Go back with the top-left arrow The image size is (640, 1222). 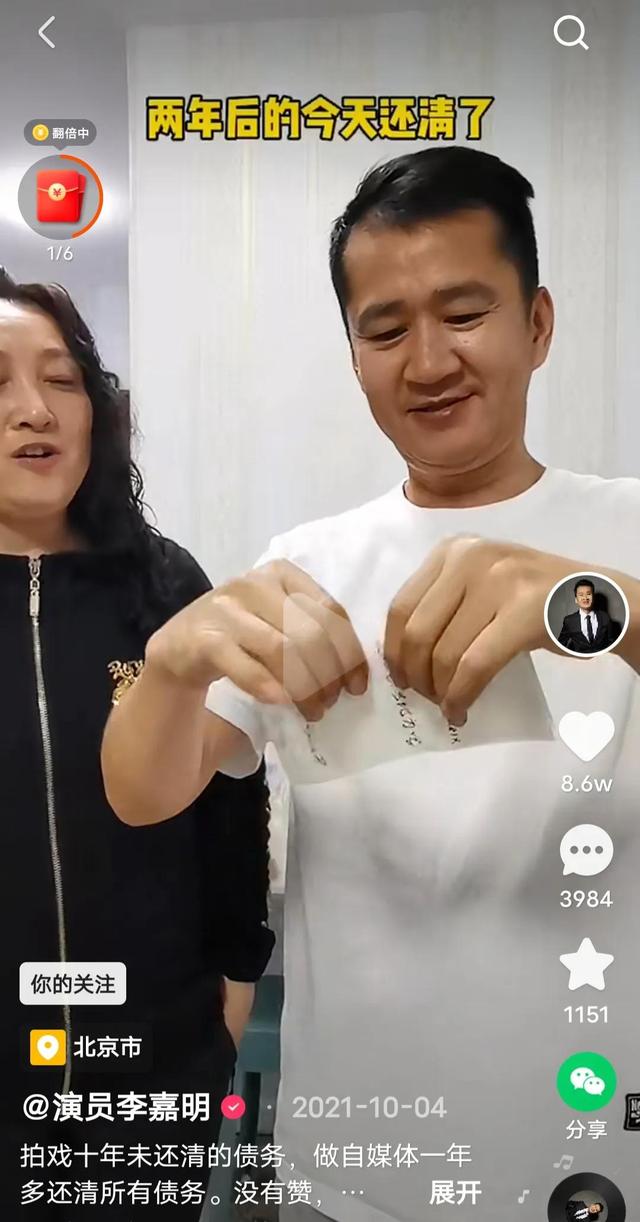pyautogui.click(x=47, y=33)
